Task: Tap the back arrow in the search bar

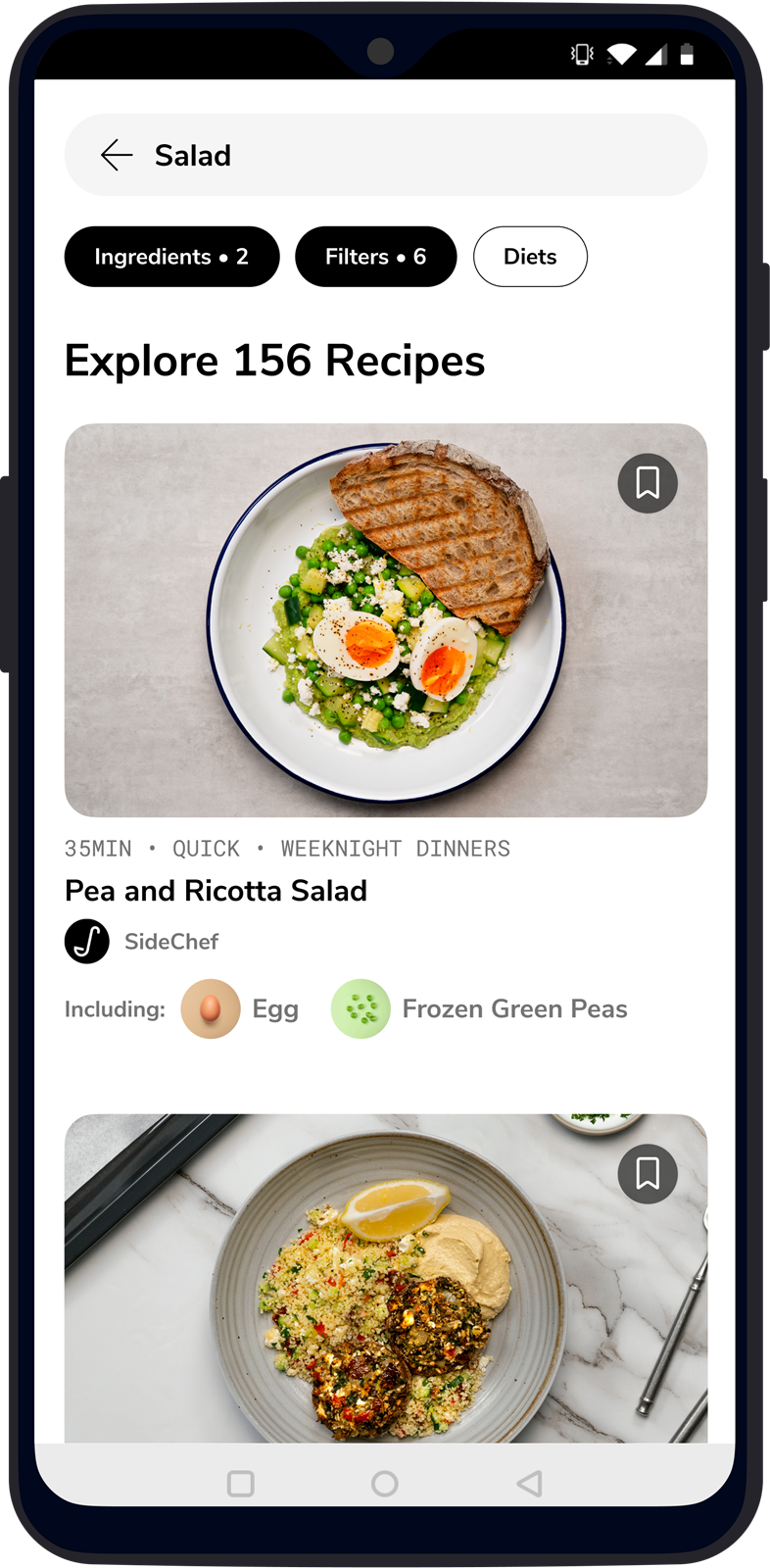Action: click(117, 155)
